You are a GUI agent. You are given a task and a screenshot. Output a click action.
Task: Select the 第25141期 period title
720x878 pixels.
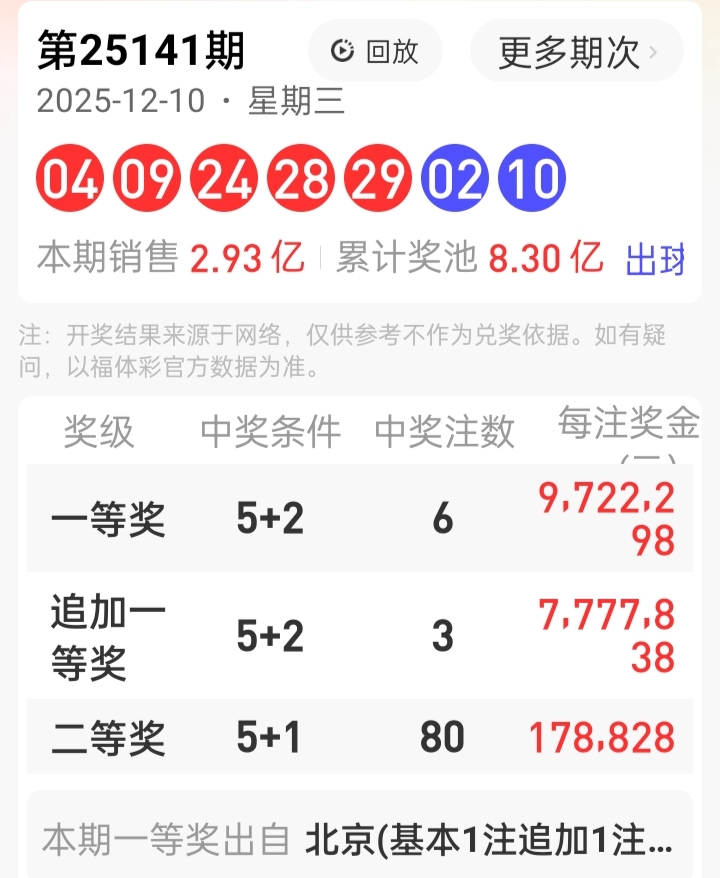coord(141,52)
